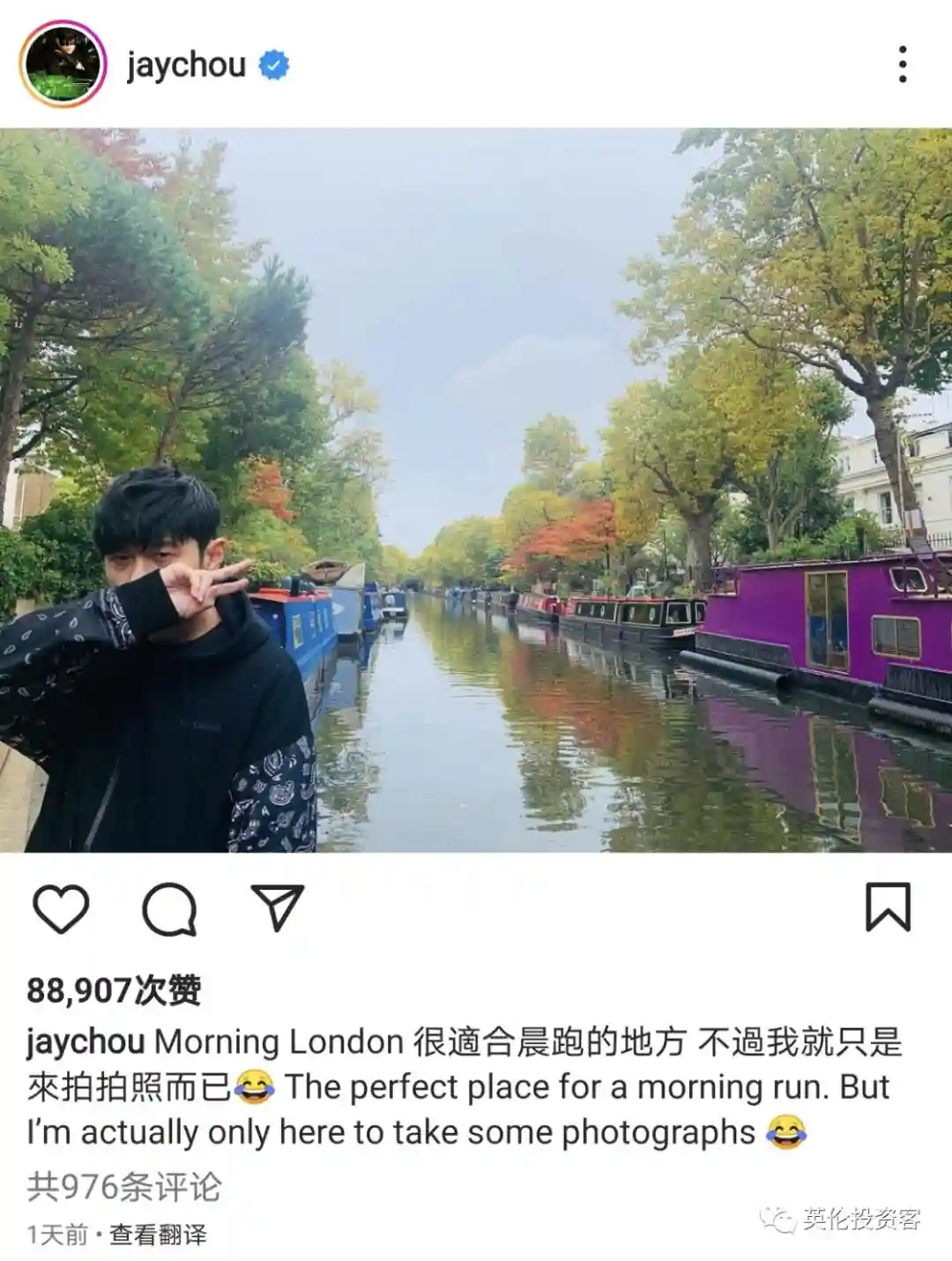Tap 查看翻译 to see translation

pos(158,1235)
